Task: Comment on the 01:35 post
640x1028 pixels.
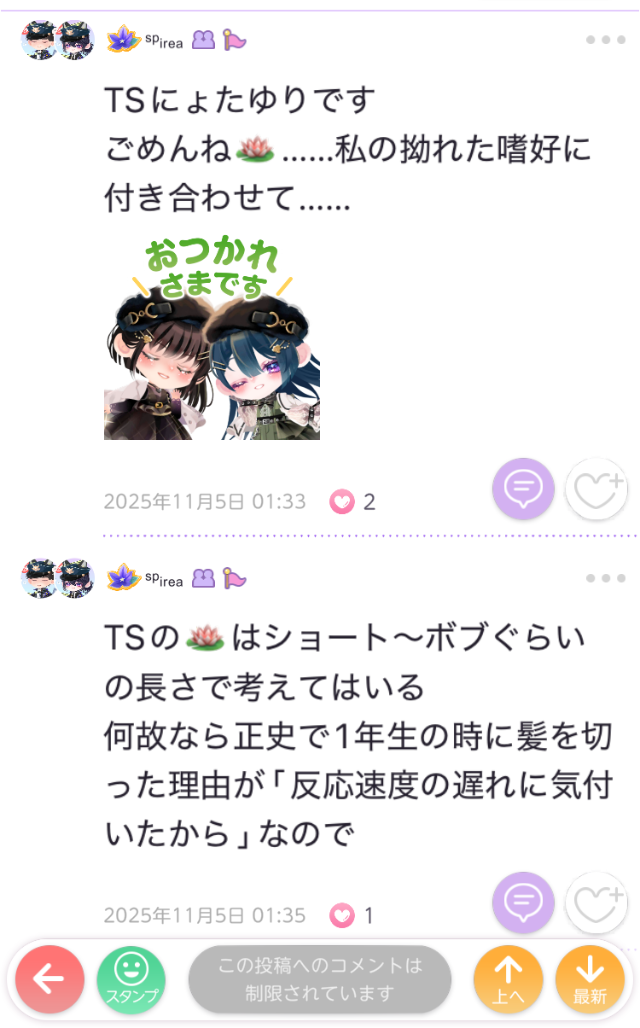Action: pos(523,903)
